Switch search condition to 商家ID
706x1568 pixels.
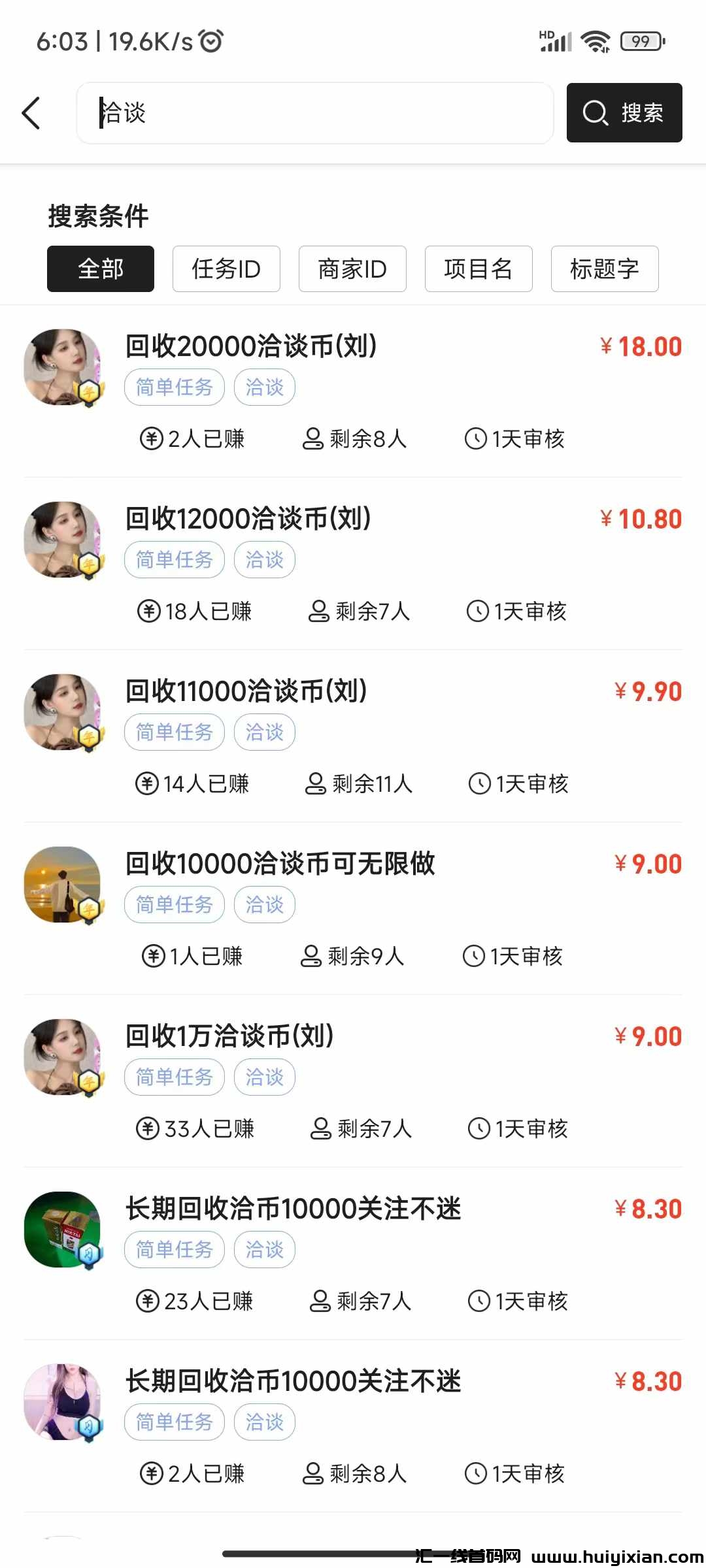click(x=352, y=269)
